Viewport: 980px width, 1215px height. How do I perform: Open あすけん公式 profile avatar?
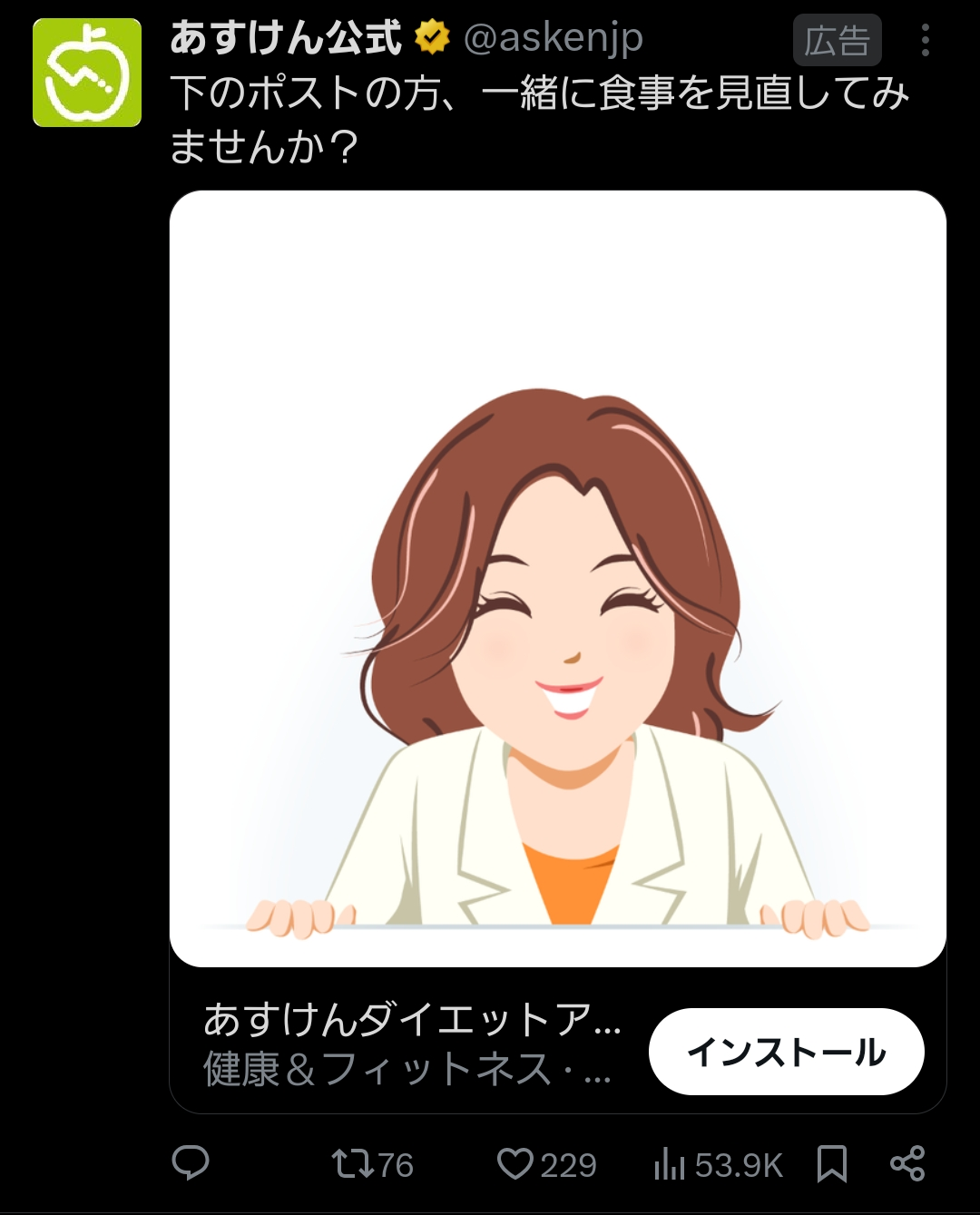click(87, 73)
